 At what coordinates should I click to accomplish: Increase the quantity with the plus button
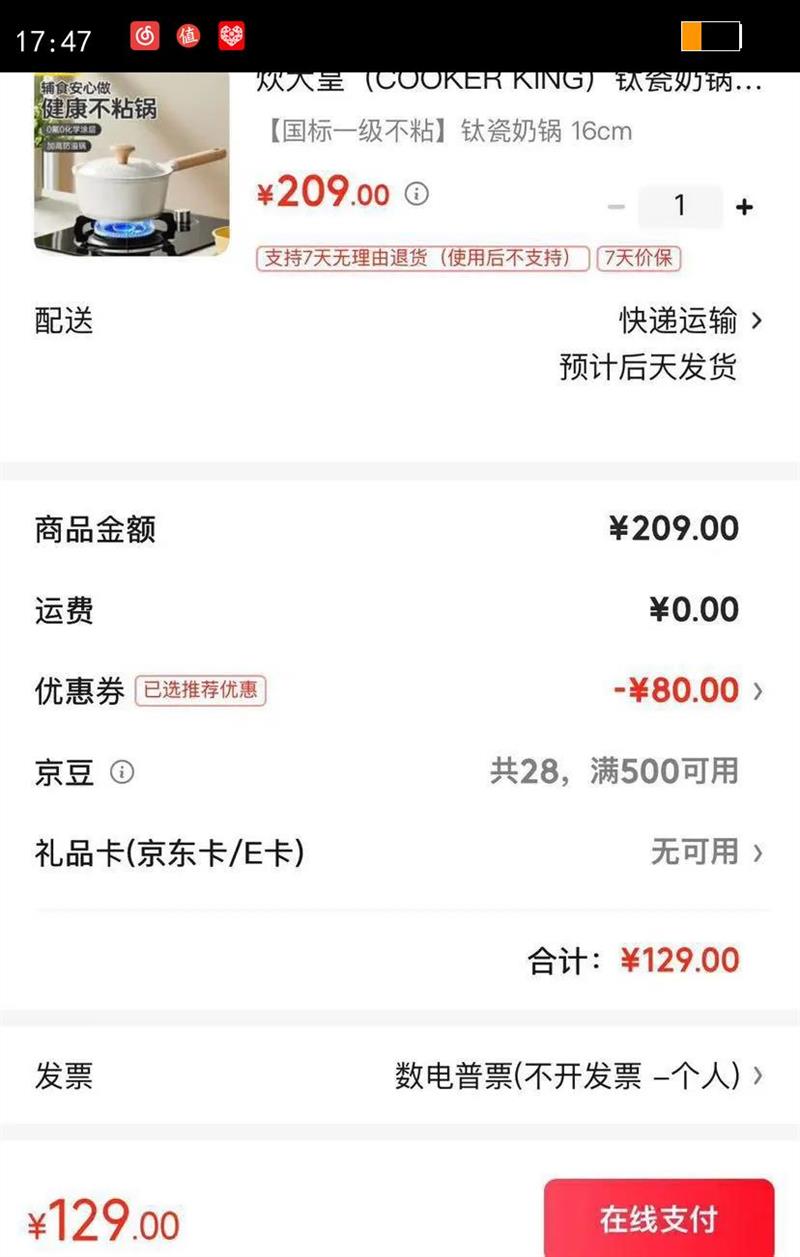744,207
